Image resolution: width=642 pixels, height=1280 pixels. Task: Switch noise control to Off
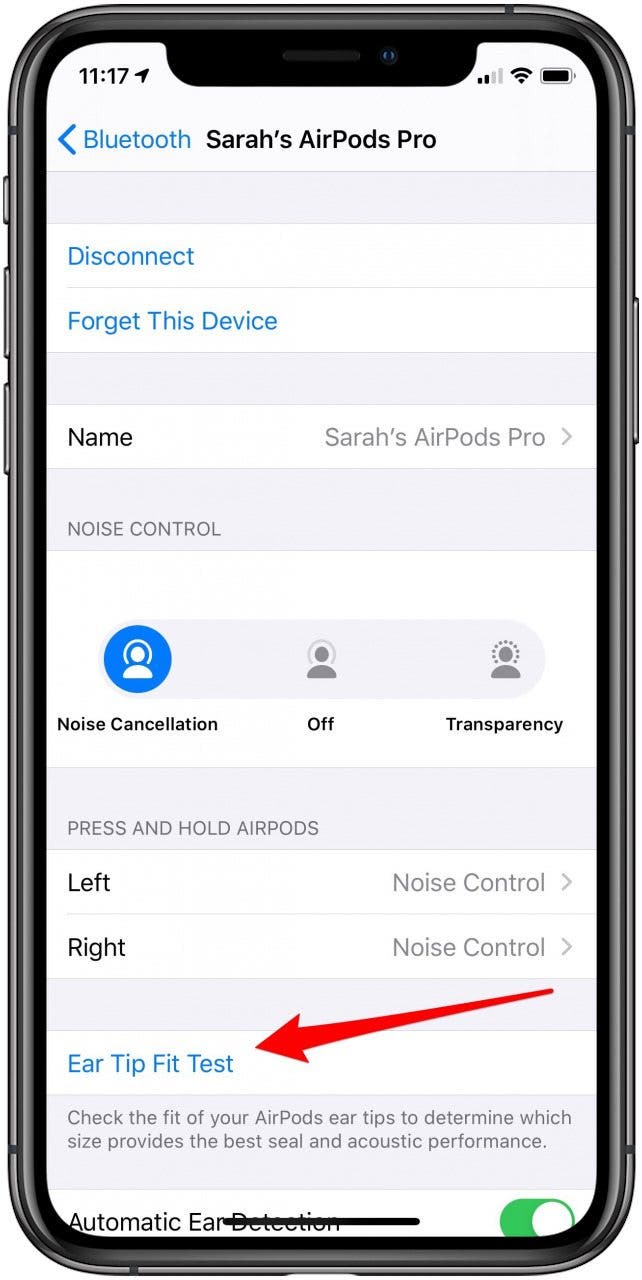321,660
